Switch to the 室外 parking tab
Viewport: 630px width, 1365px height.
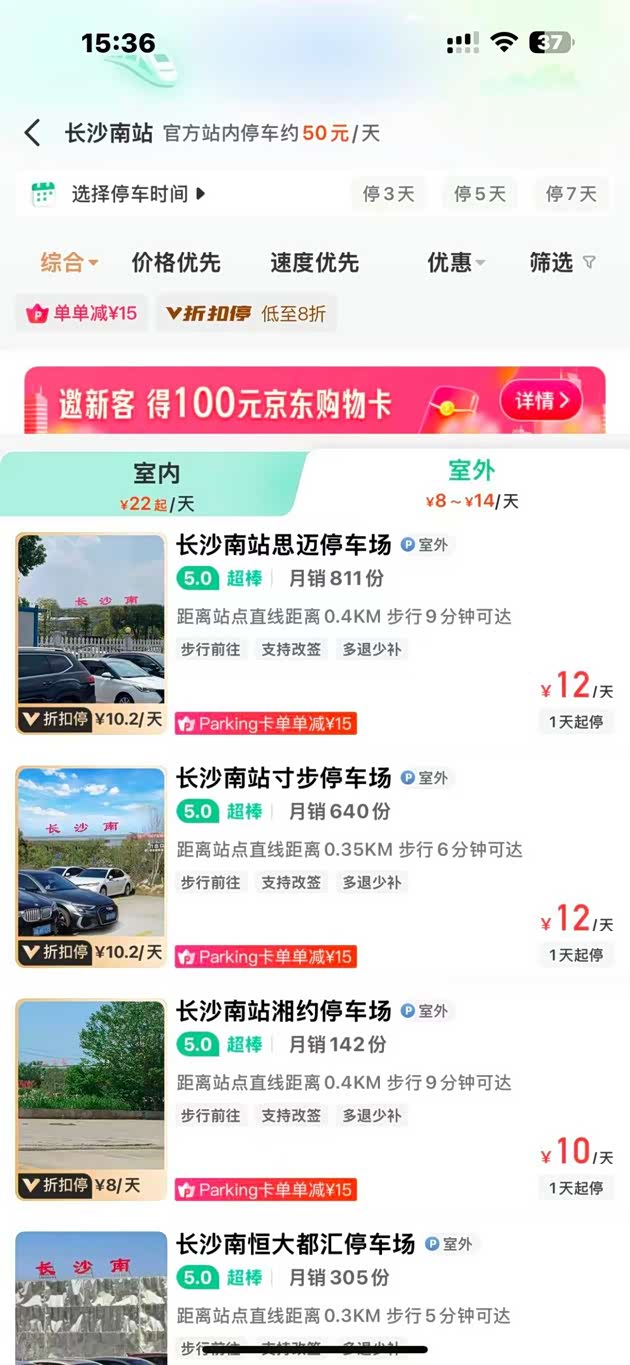click(x=471, y=483)
